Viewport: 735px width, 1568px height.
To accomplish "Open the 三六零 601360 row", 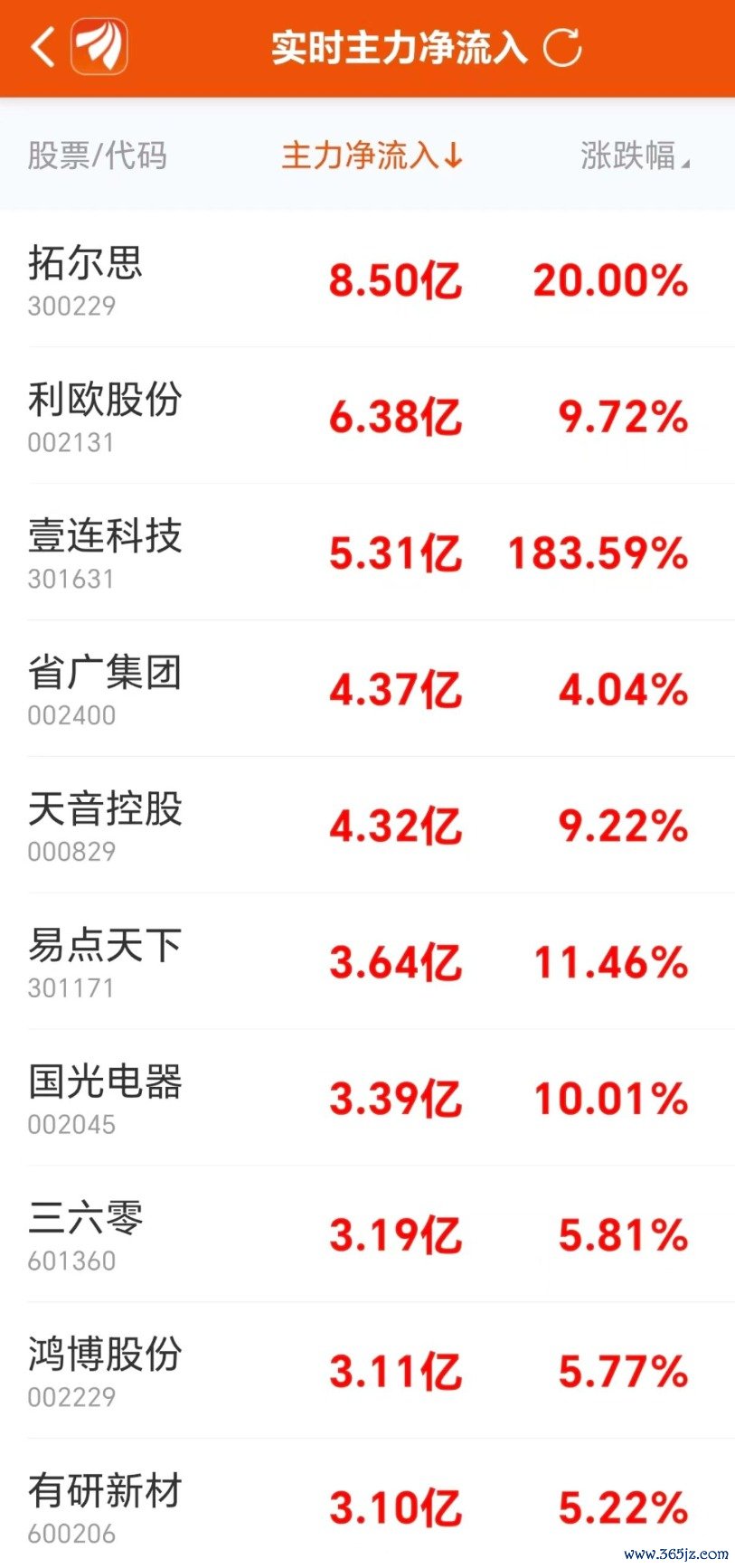I will coord(367,1234).
